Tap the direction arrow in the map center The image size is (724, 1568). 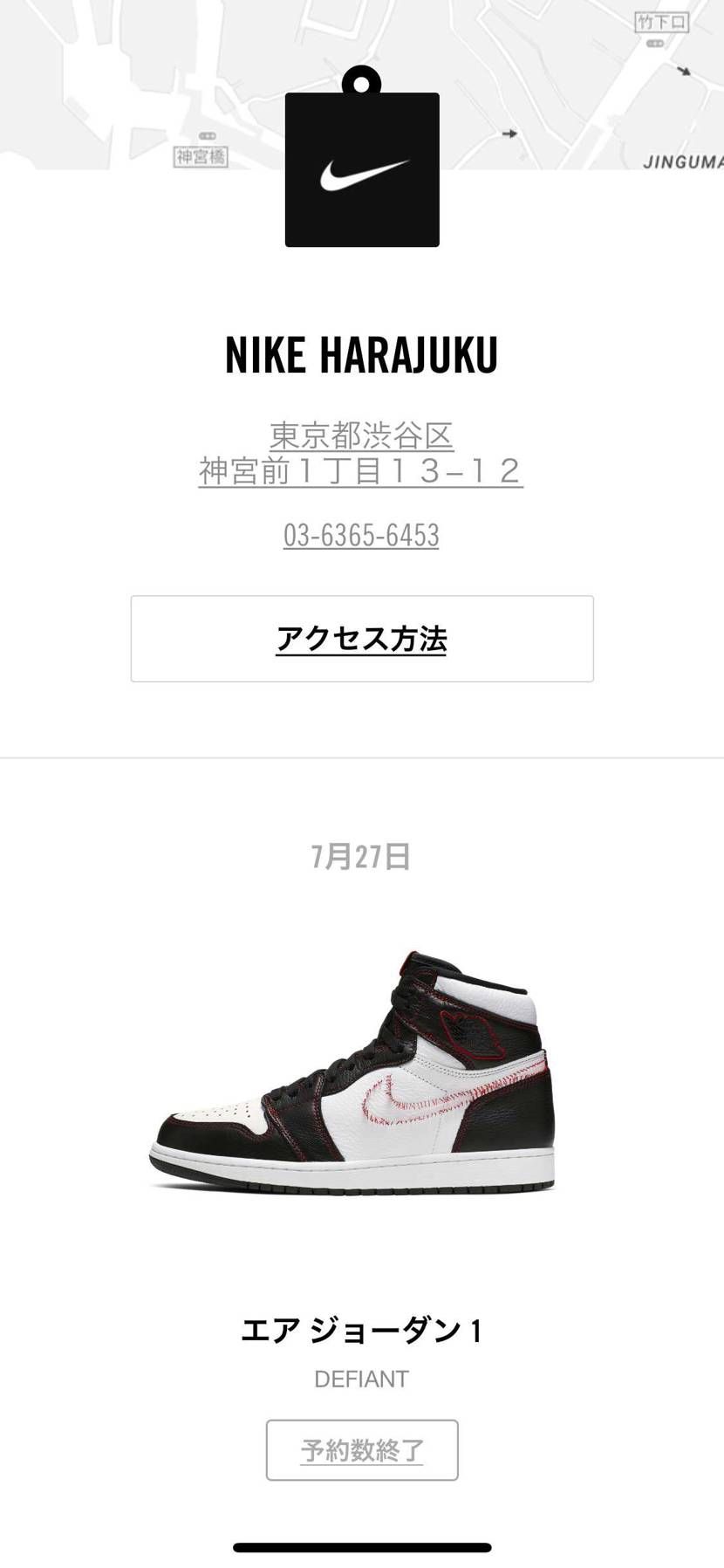pos(510,134)
